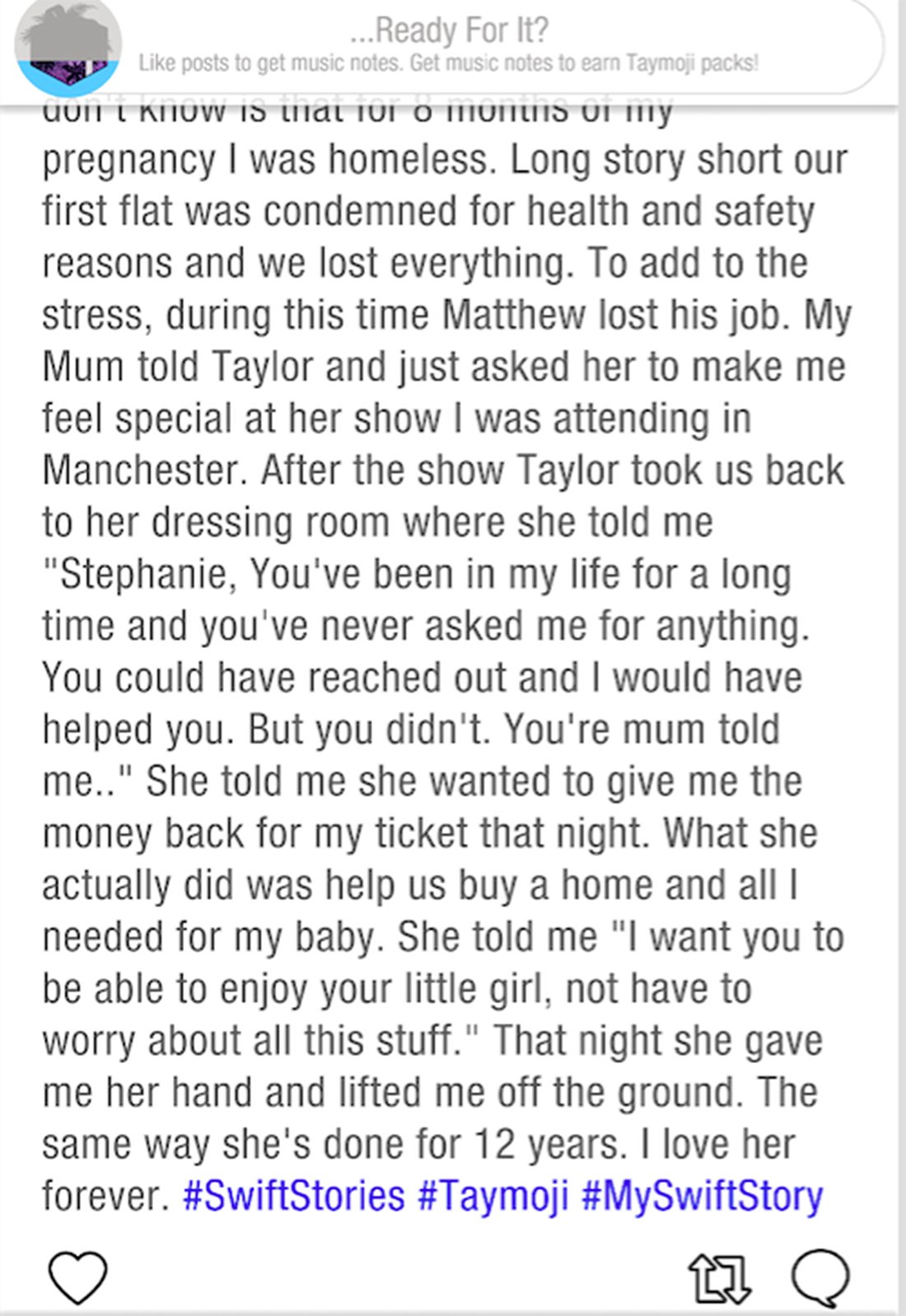This screenshot has height=1316, width=906.
Task: Open the #Taymoji hashtag
Action: point(493,1196)
